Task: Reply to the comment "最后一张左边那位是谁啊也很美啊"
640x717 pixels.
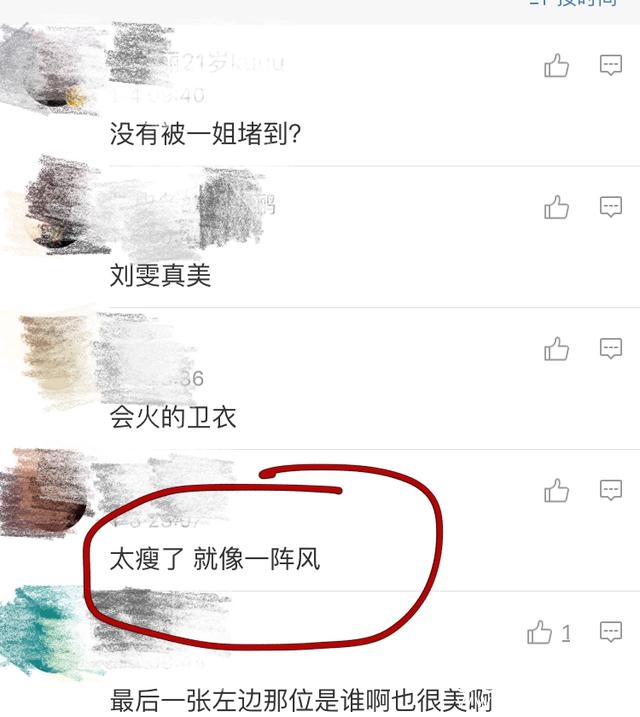Action: click(x=610, y=631)
